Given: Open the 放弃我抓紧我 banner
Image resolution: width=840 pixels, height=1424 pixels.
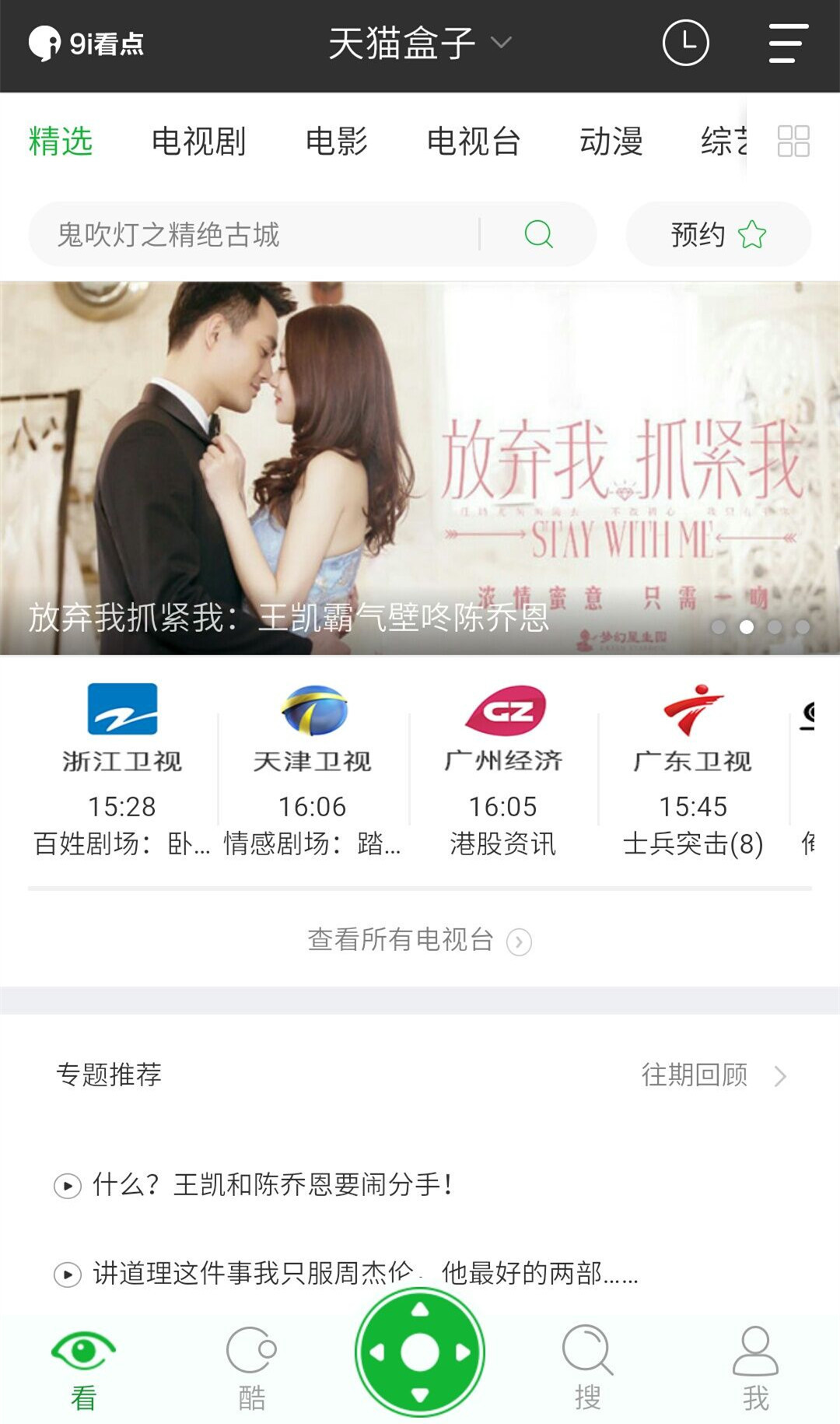Looking at the screenshot, I should click(x=420, y=467).
